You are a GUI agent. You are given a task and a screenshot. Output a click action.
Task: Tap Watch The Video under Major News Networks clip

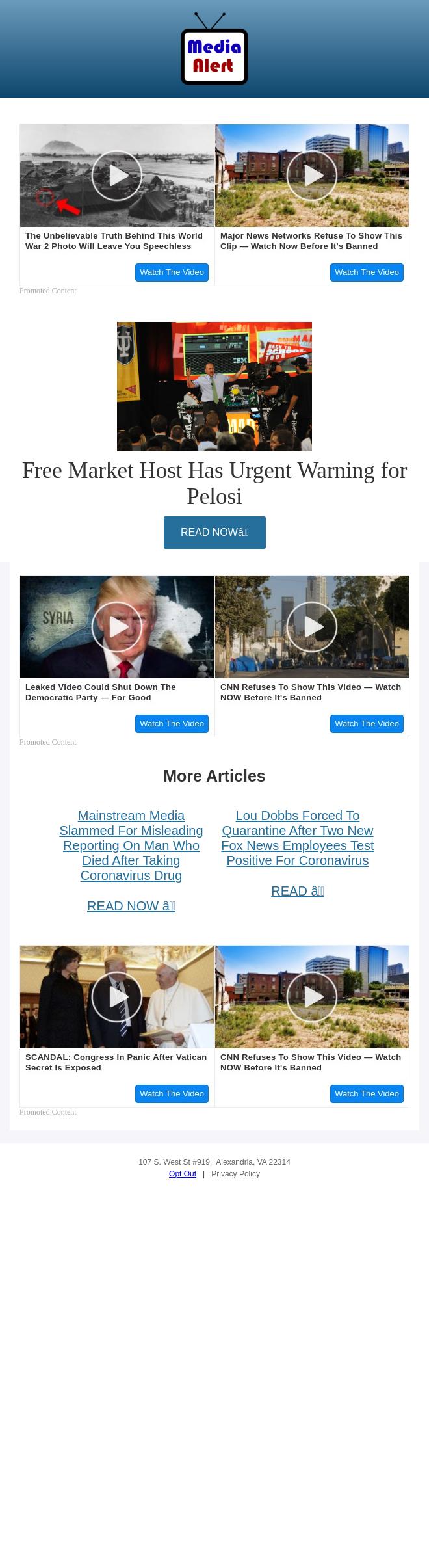[367, 272]
